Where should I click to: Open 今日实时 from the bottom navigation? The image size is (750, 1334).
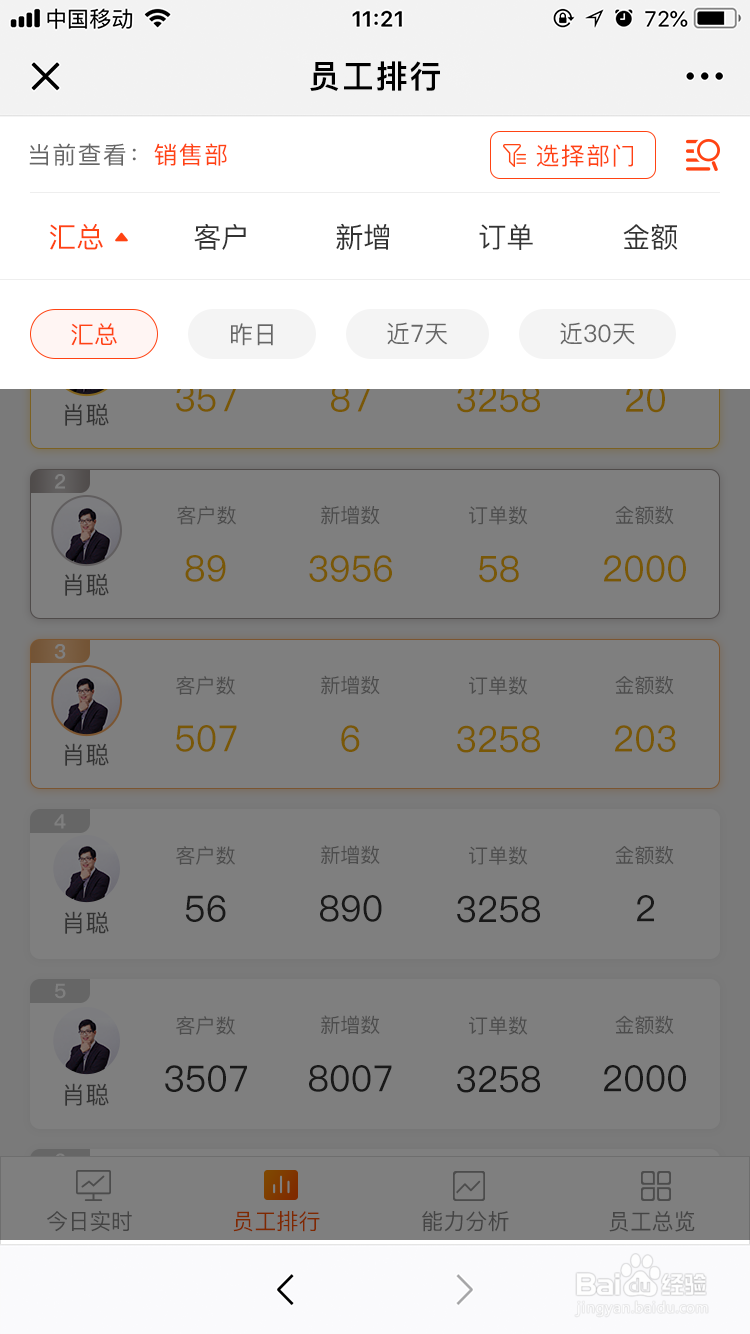93,1199
